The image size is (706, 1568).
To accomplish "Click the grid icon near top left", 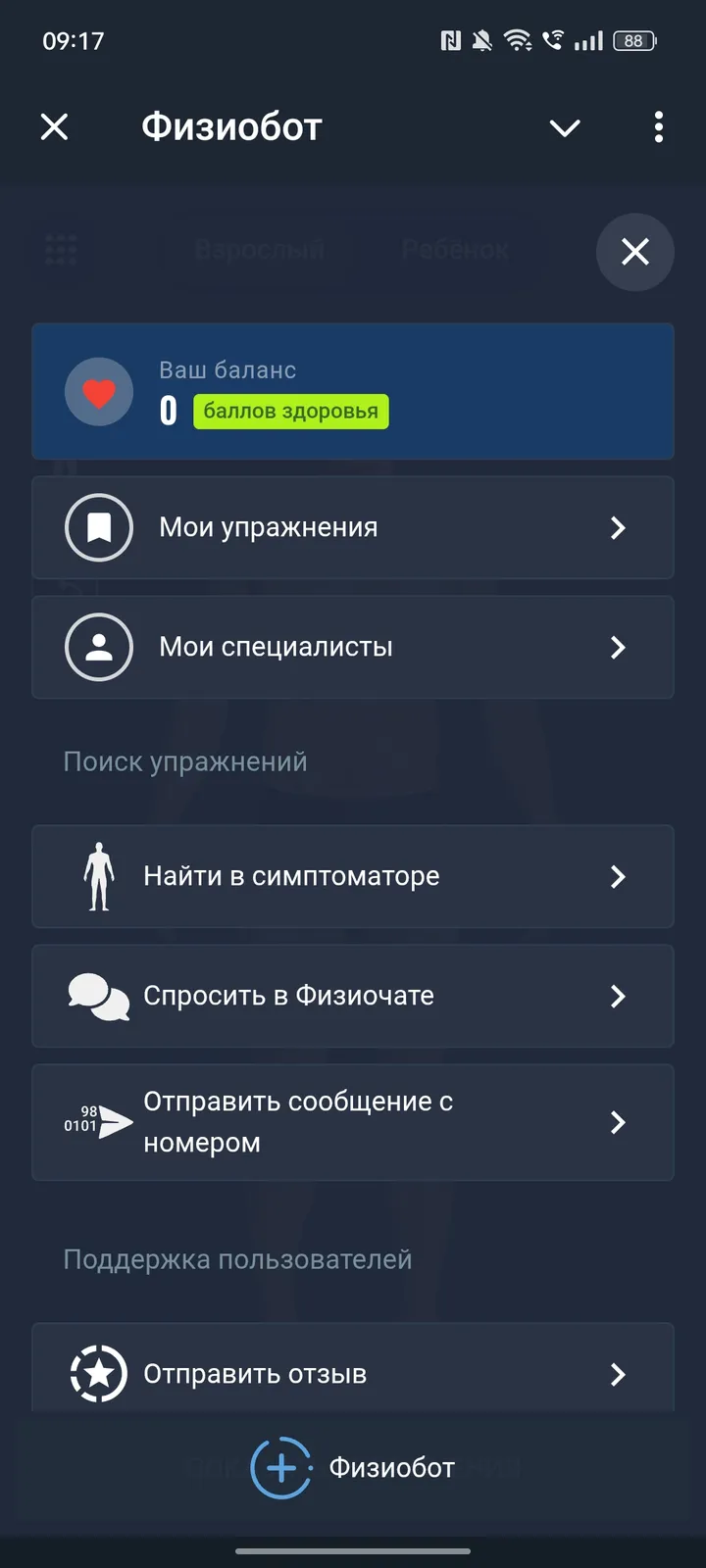I will click(62, 251).
